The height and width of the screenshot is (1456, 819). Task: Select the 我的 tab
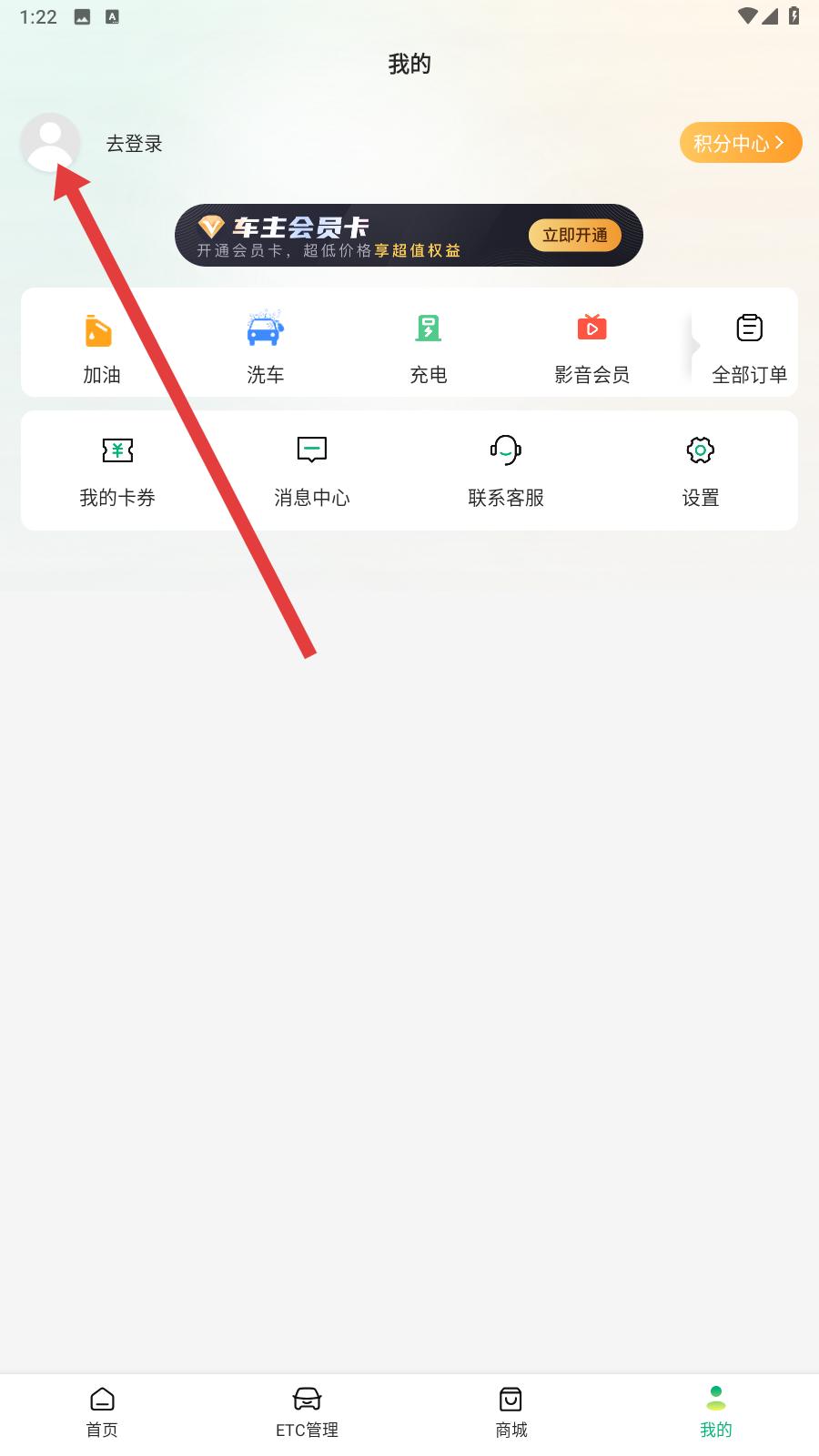[715, 1411]
